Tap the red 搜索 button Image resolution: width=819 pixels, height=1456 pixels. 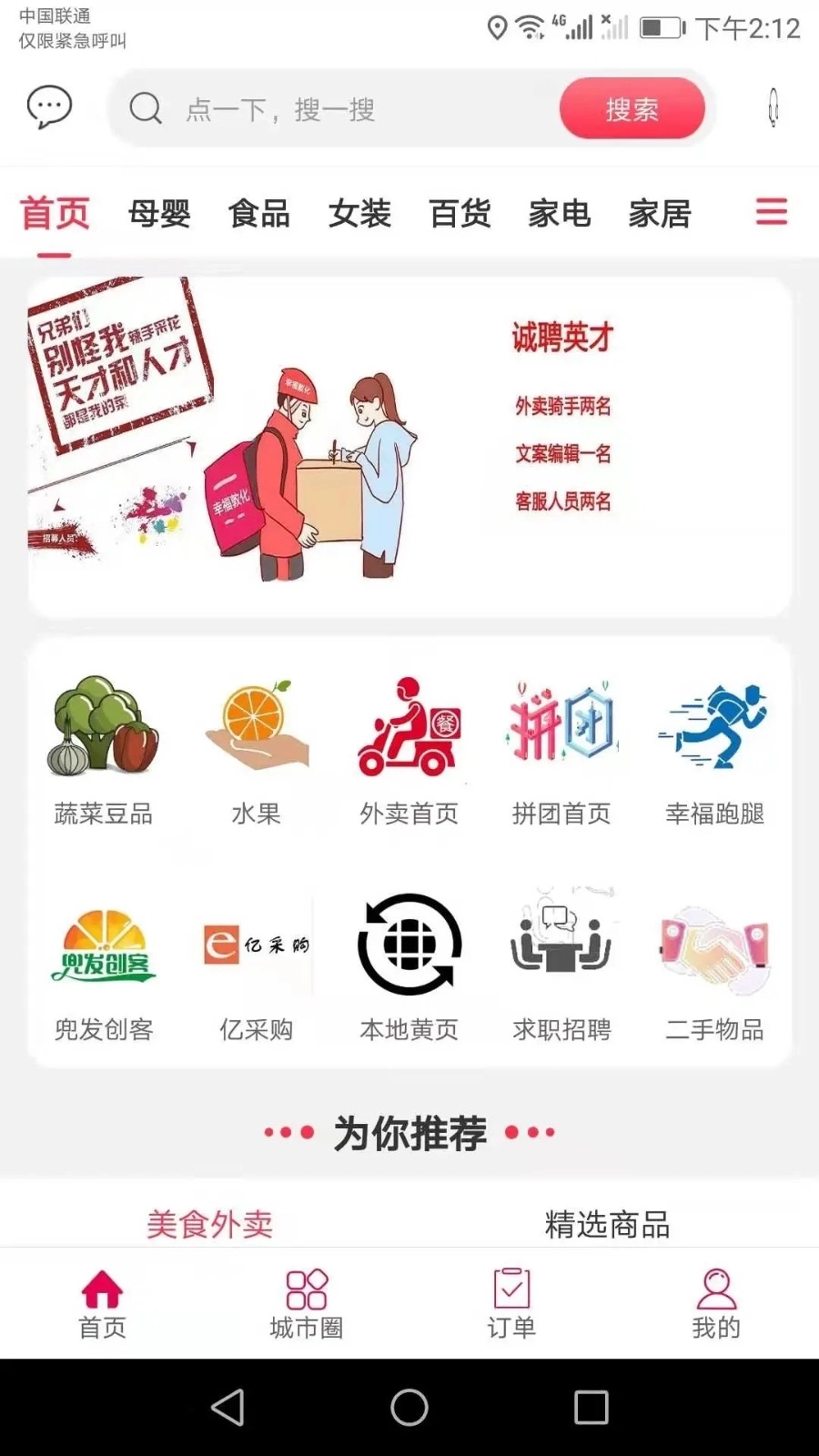pyautogui.click(x=632, y=109)
